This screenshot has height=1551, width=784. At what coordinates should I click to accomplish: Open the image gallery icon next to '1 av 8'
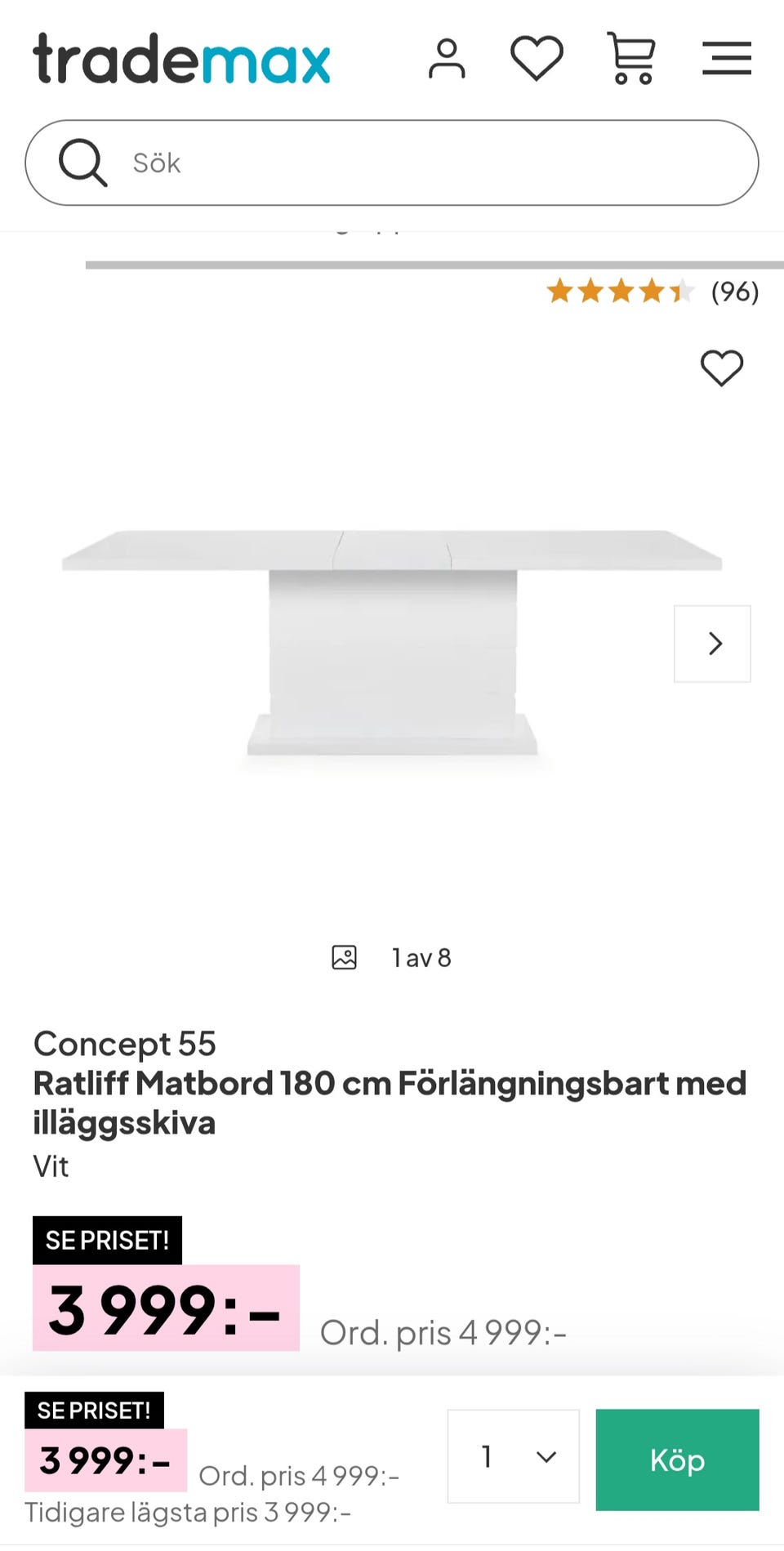pyautogui.click(x=345, y=958)
